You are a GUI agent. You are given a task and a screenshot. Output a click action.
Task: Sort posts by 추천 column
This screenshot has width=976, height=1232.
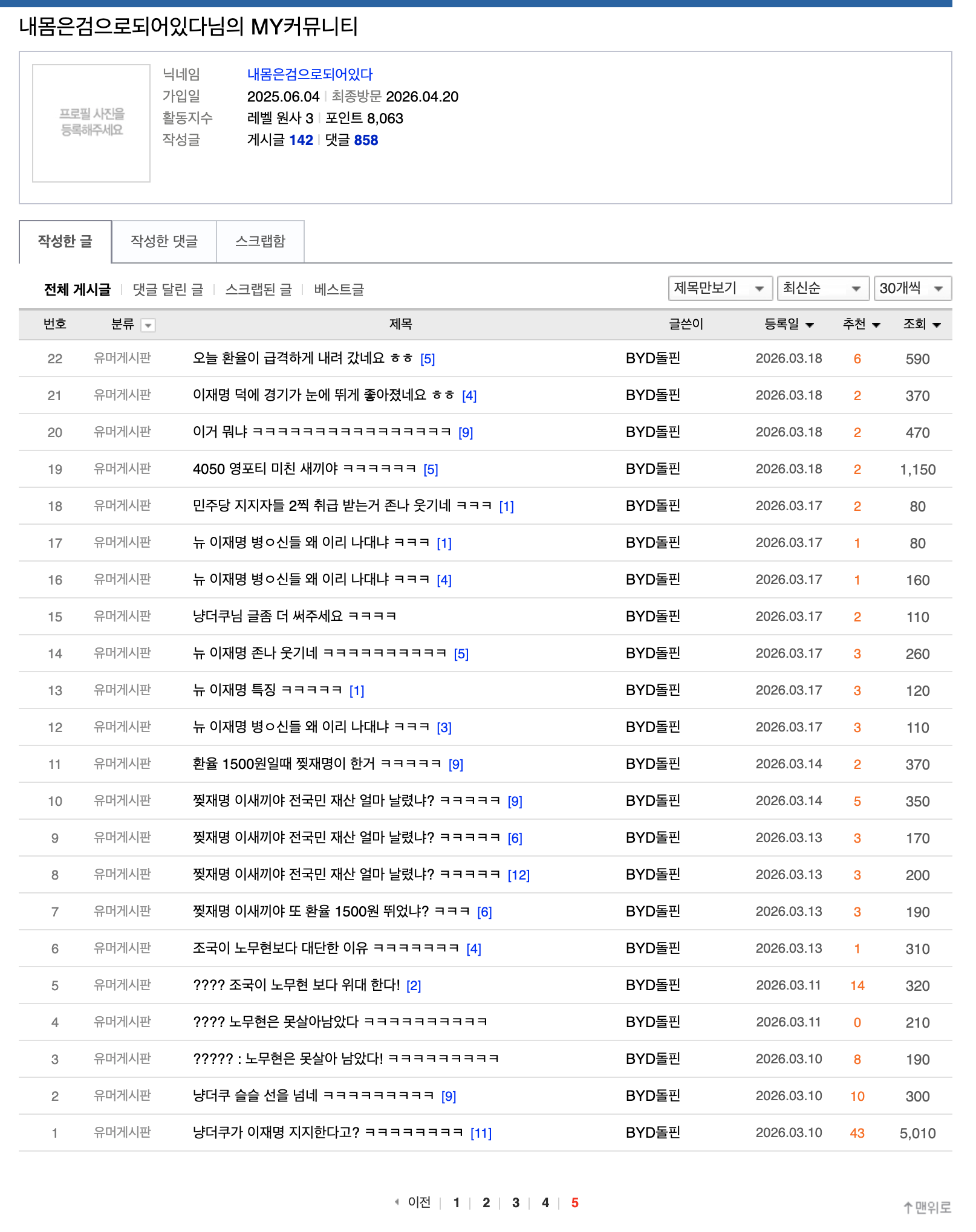pos(861,324)
